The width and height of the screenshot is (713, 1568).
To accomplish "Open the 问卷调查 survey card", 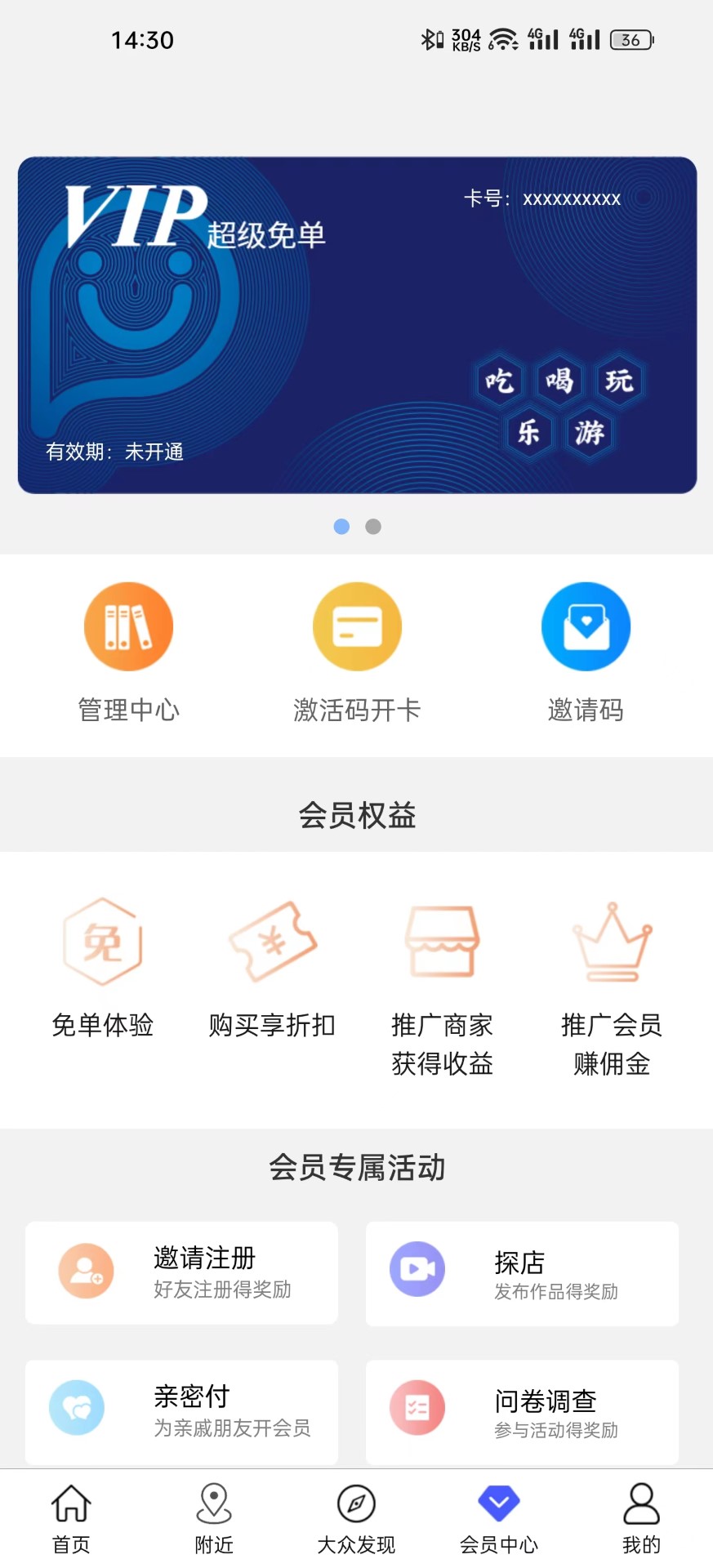I will pos(522,1410).
